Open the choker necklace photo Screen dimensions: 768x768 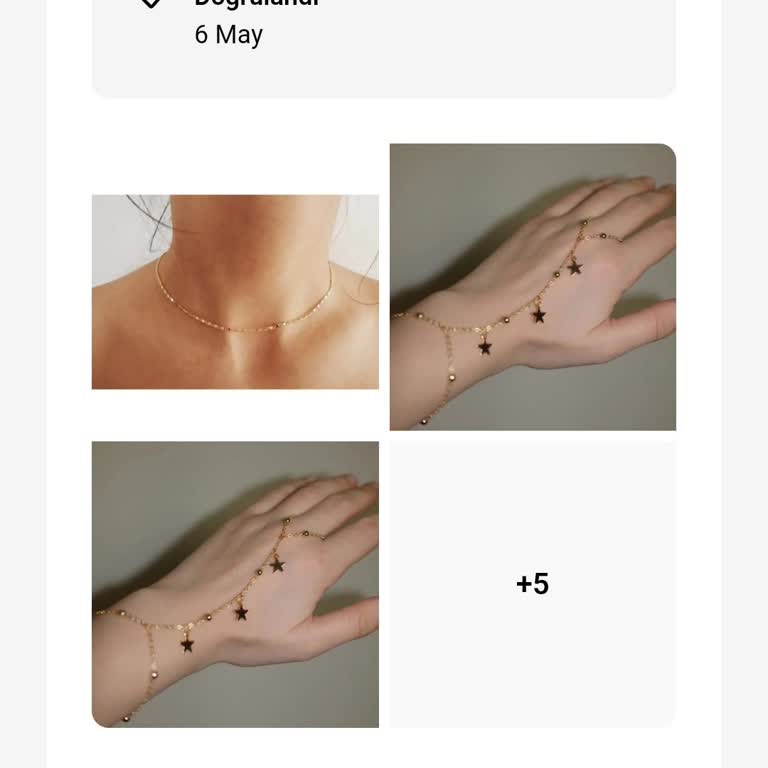[x=235, y=291]
